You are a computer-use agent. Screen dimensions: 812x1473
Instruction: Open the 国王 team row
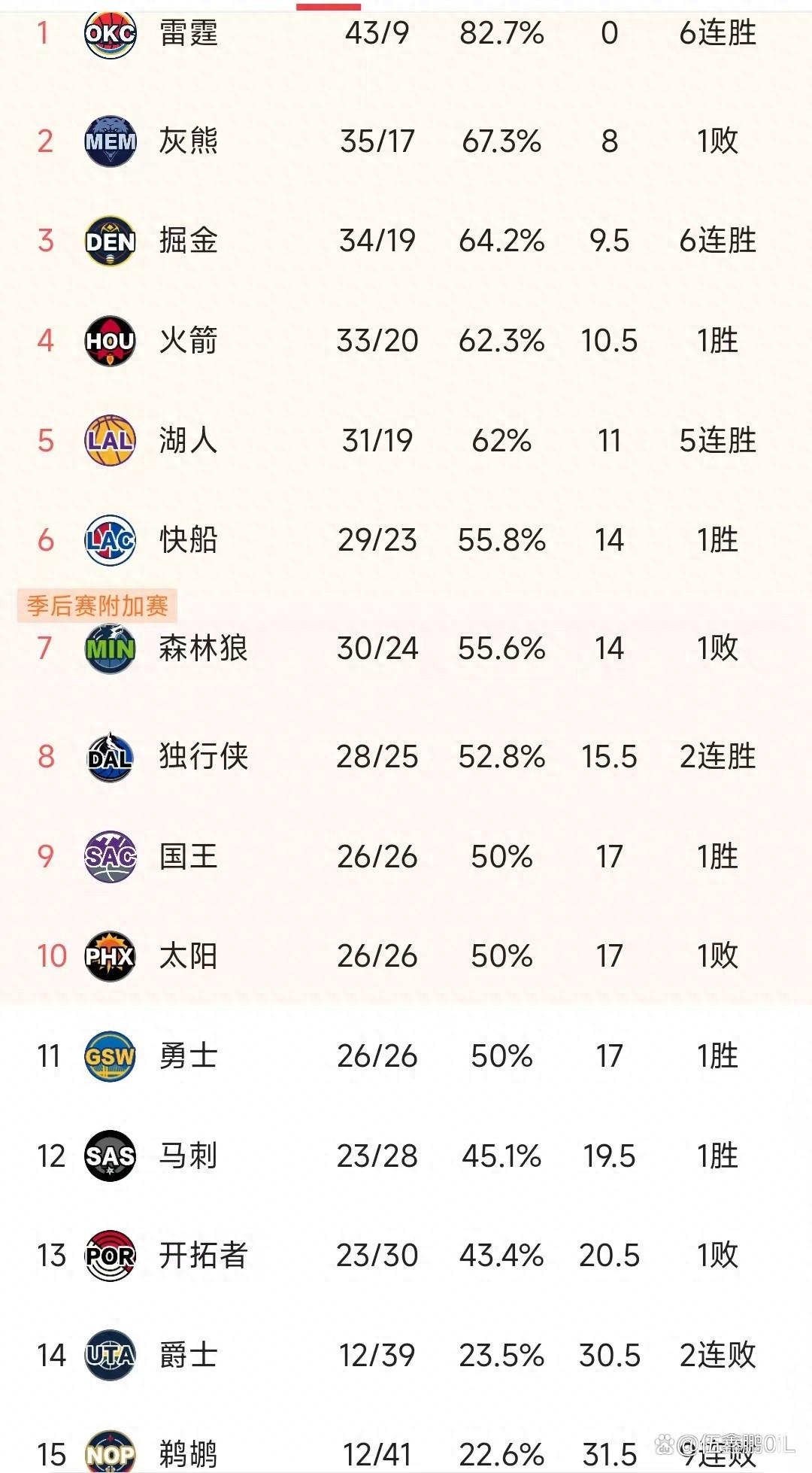[406, 857]
